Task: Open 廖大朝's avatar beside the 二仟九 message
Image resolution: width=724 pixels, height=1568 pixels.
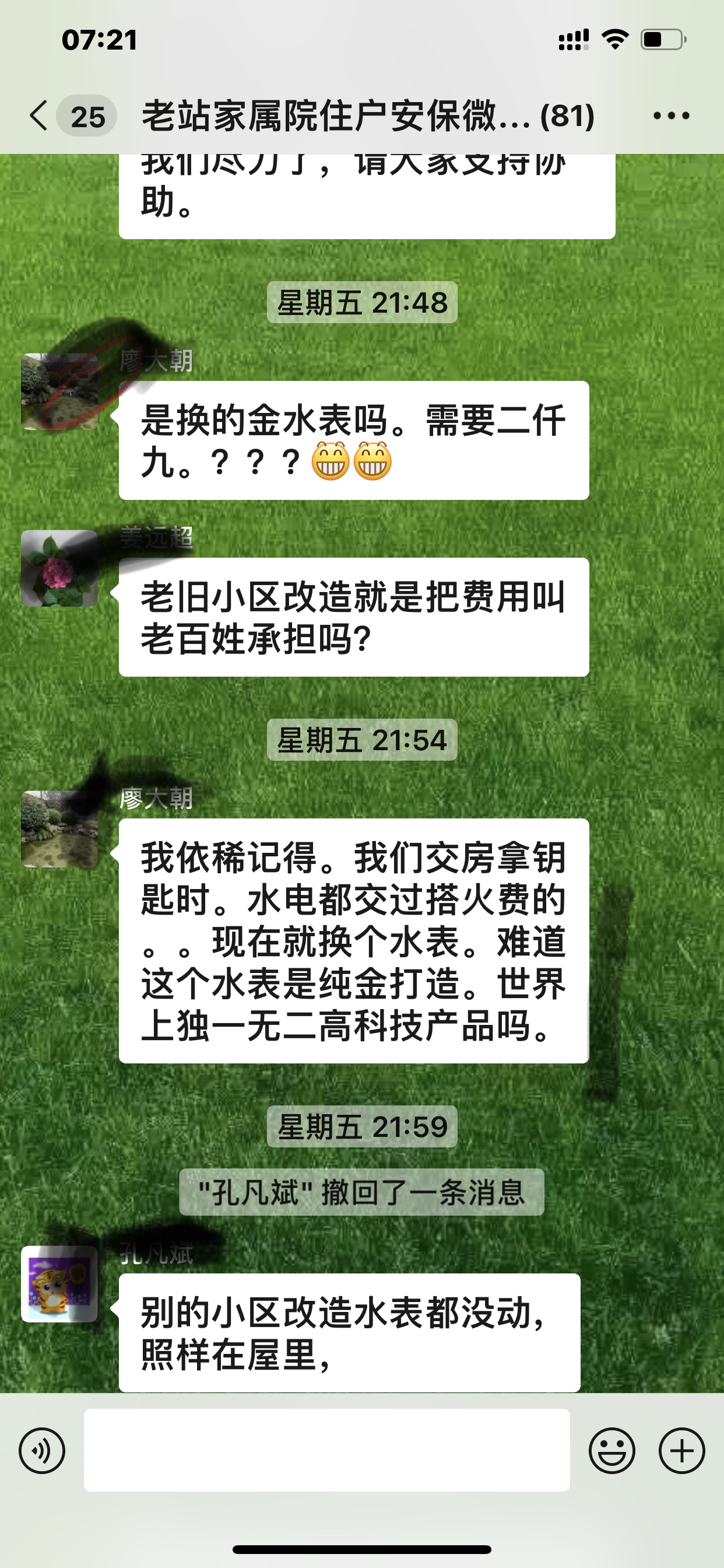Action: coord(59,392)
